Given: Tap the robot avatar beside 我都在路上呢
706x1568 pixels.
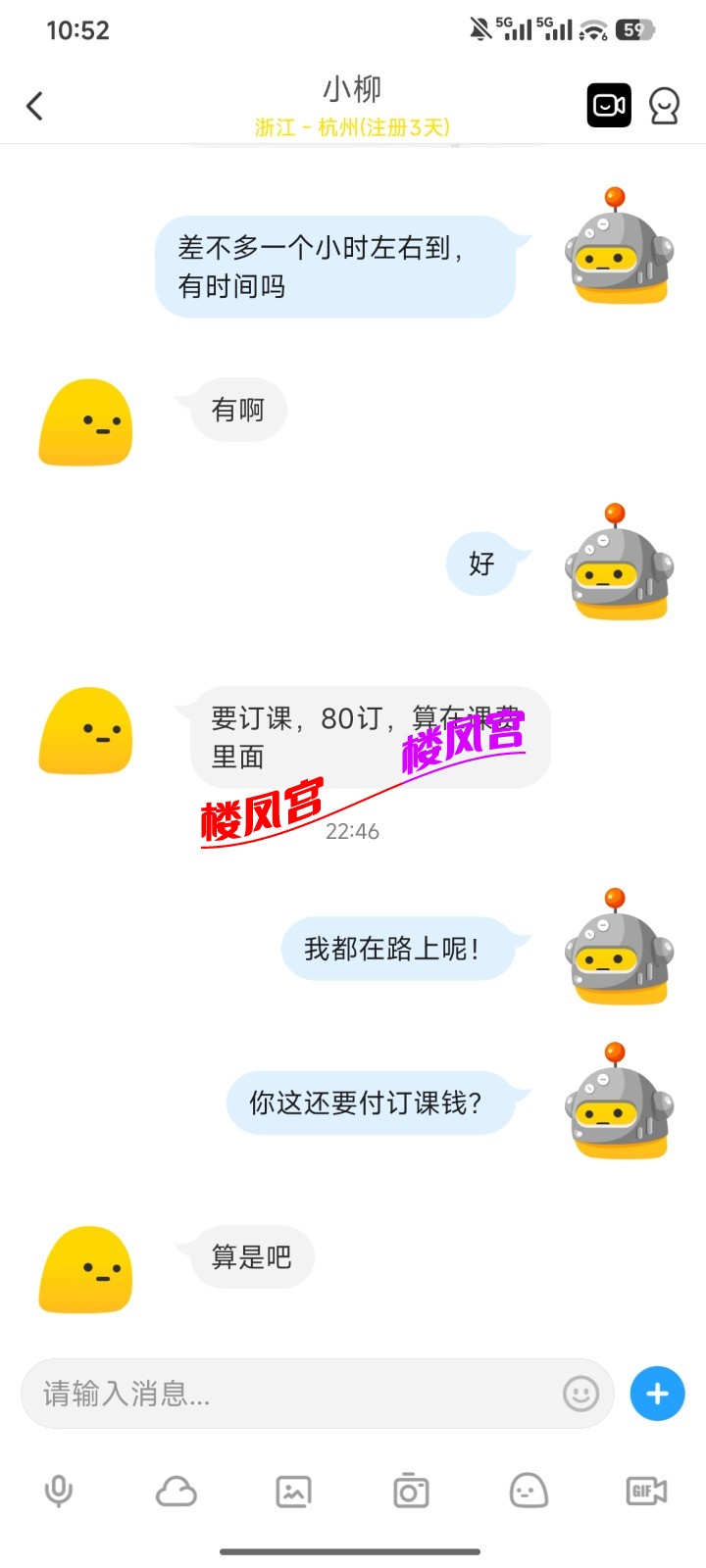Looking at the screenshot, I should coord(619,948).
